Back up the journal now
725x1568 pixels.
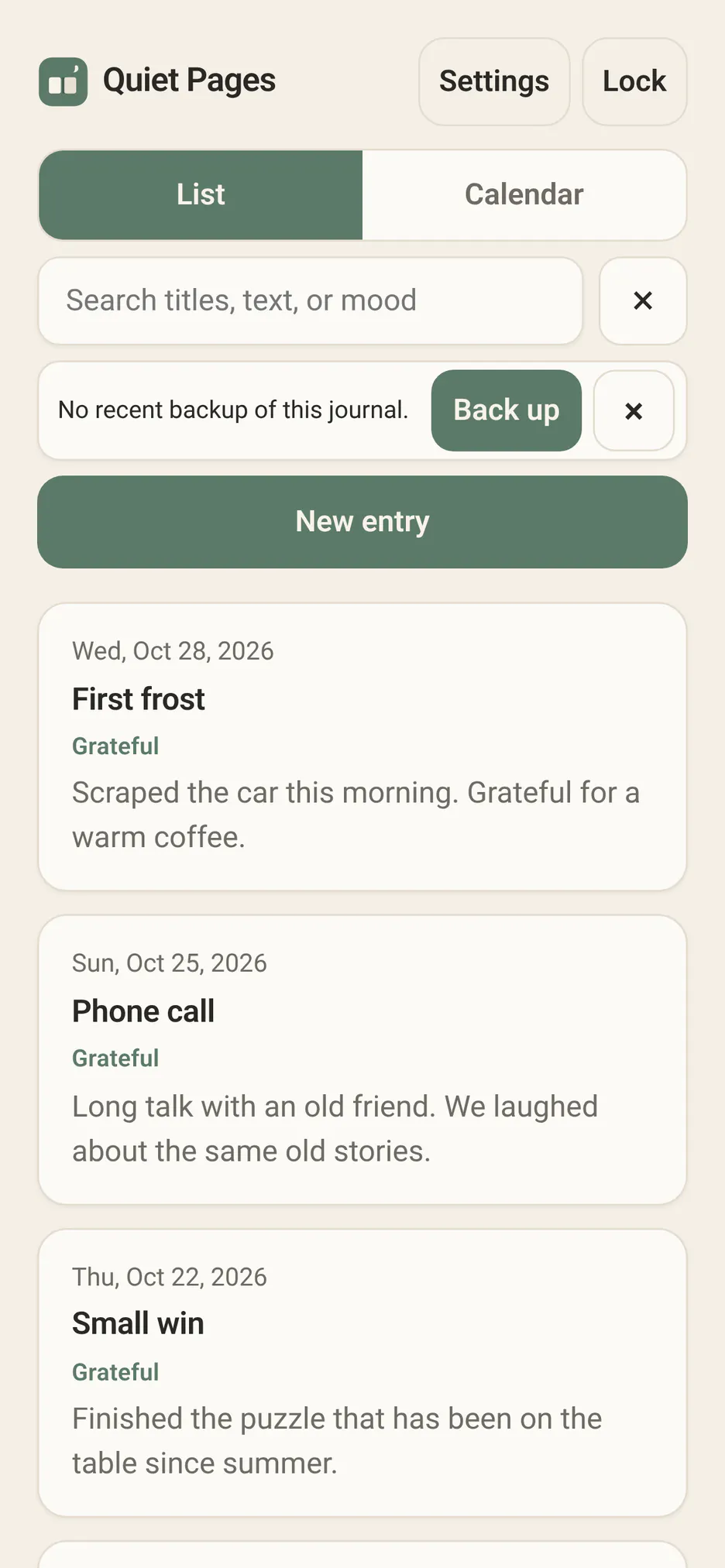[507, 410]
